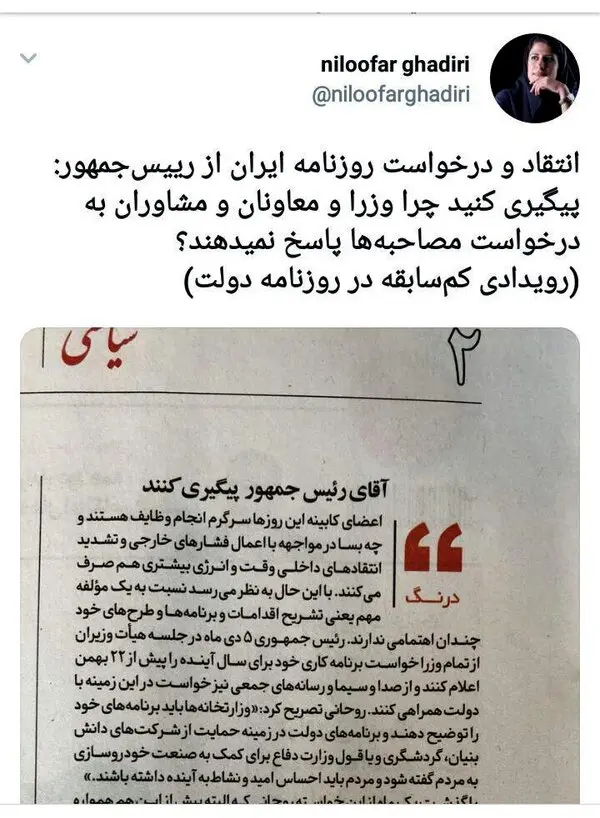
Task: Open niloofar ghadiri's profile picture
Action: pyautogui.click(x=535, y=78)
